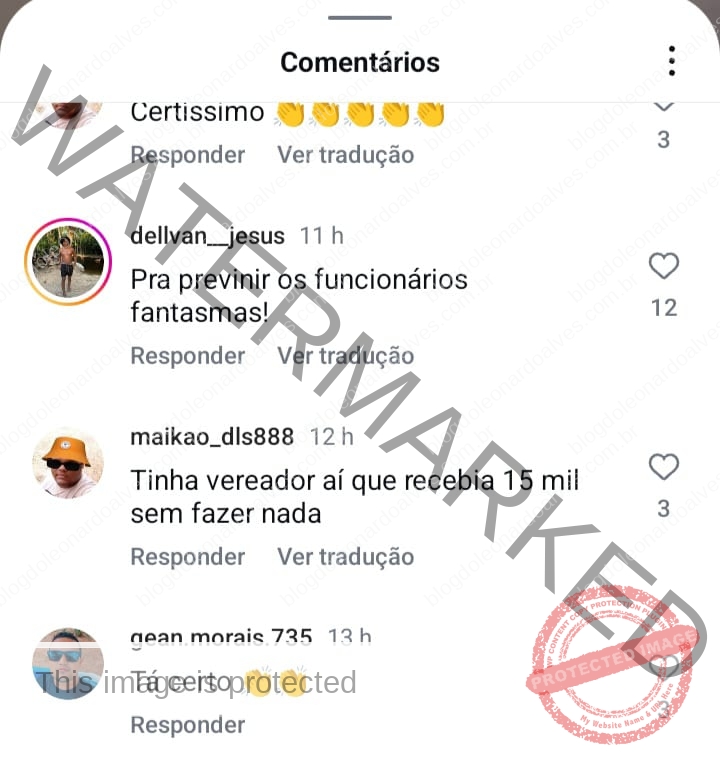Open maikao_dls888's profile picture
Screen dimensions: 720x761
67,462
